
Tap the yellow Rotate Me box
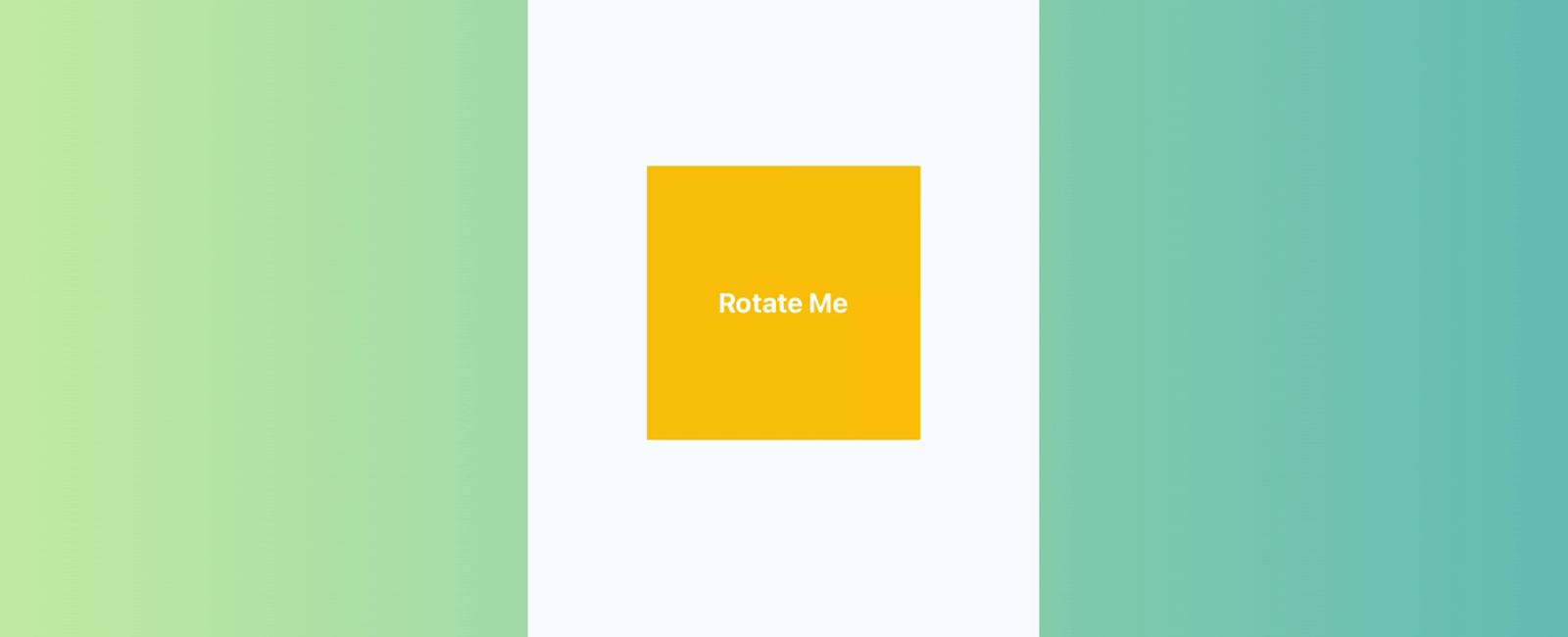click(783, 303)
